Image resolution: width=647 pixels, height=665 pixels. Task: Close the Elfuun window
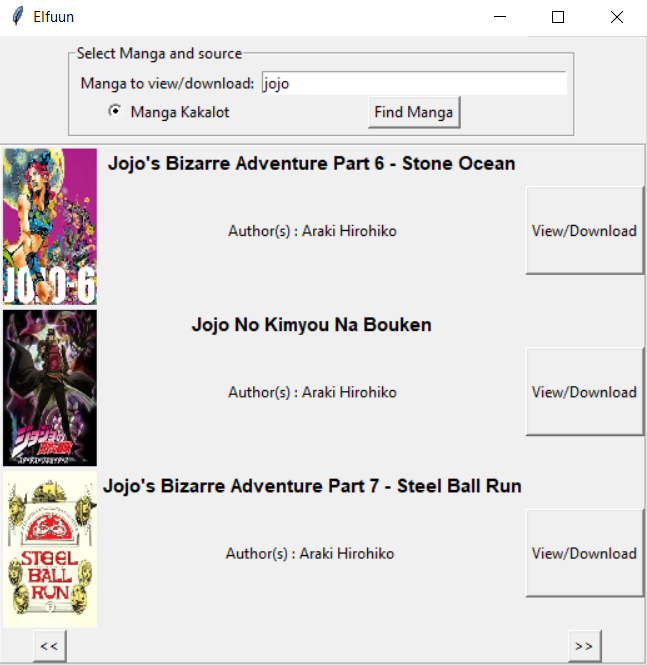[616, 17]
